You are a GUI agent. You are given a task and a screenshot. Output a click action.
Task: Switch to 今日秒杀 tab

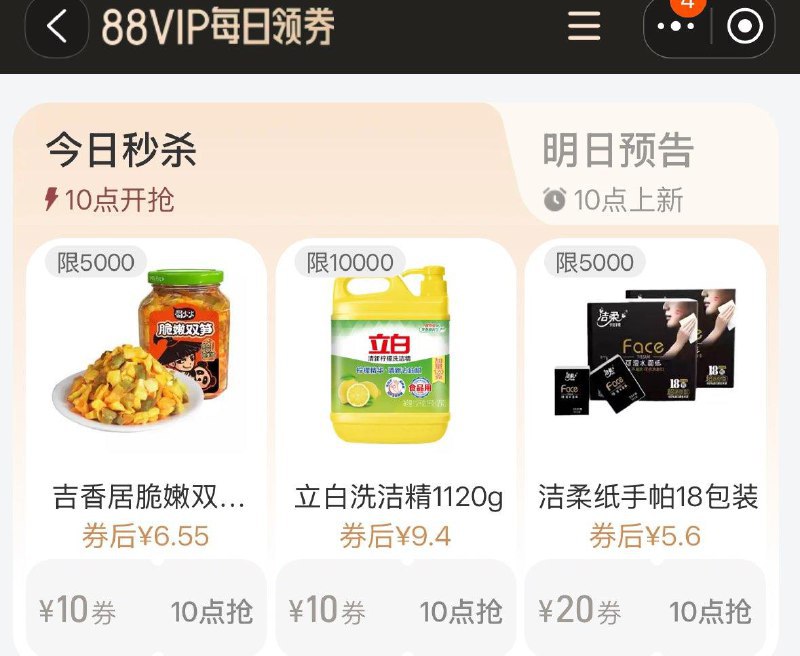(x=121, y=151)
